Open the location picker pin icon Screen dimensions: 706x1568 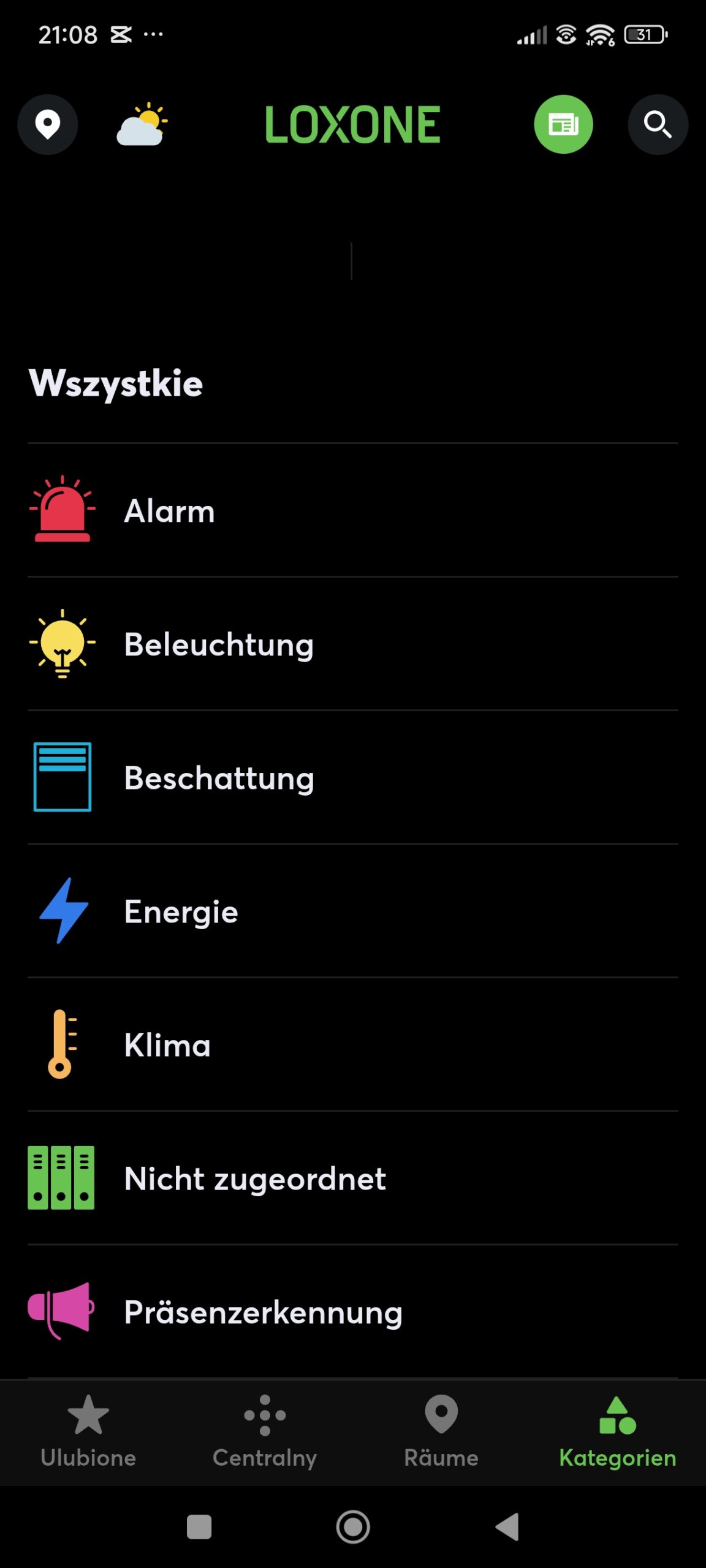click(x=48, y=124)
